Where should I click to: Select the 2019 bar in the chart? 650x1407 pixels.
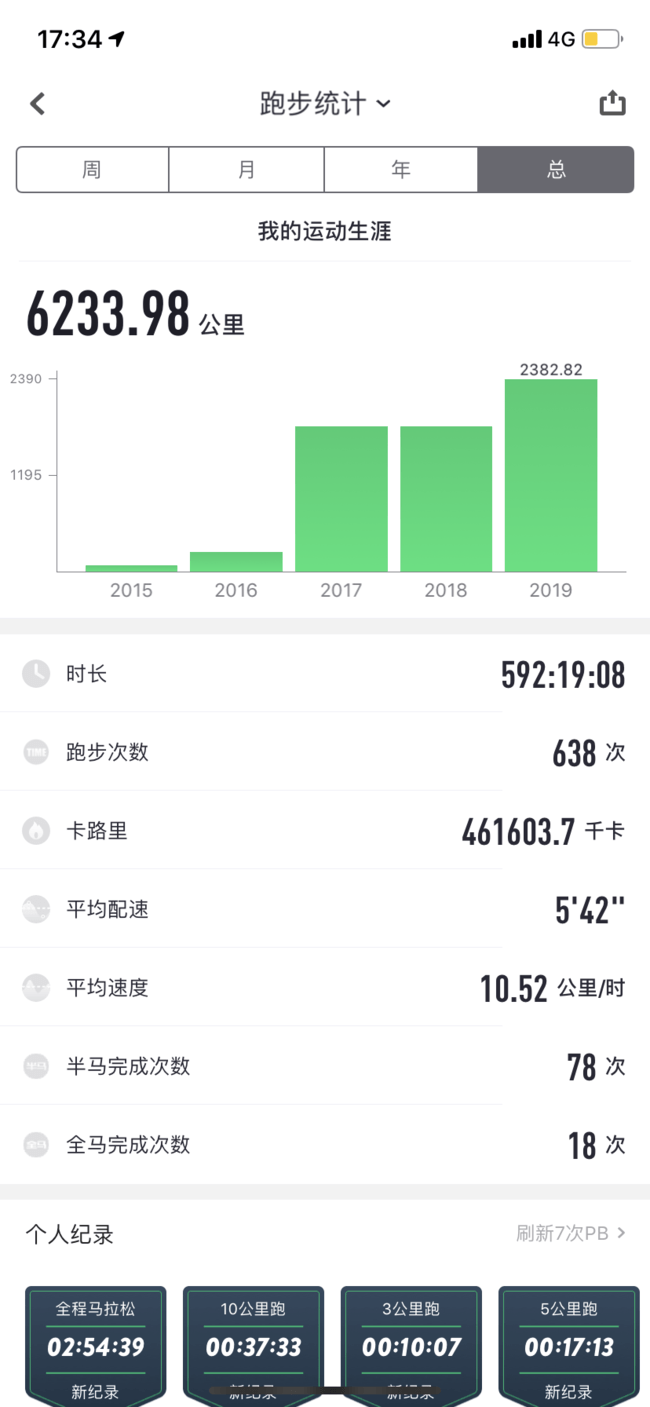pos(550,475)
